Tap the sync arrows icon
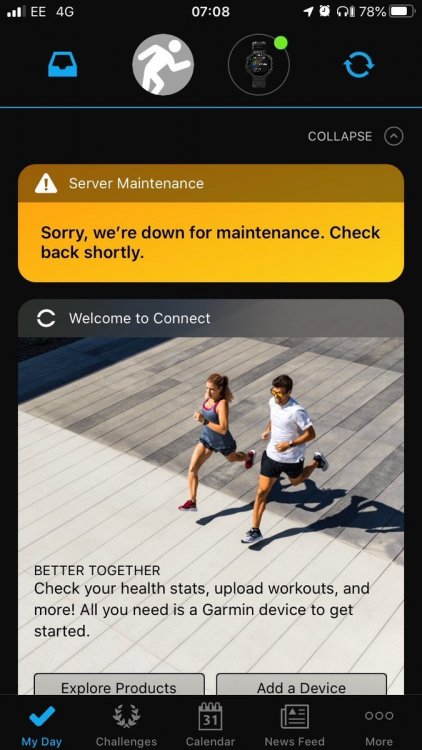 click(359, 65)
